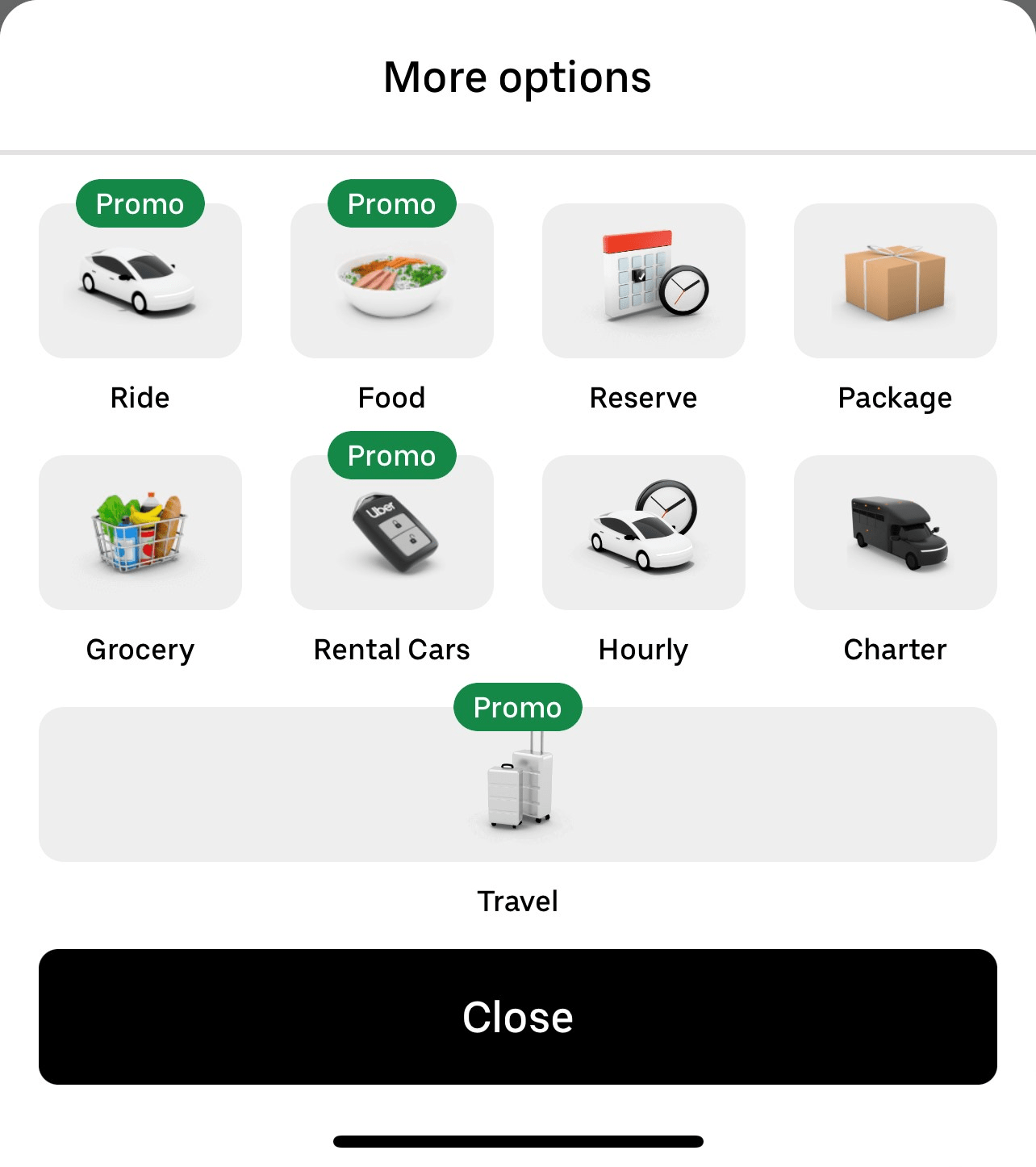Viewport: 1036px width, 1167px height.
Task: Tap the Reserve calendar icon
Action: (x=643, y=281)
